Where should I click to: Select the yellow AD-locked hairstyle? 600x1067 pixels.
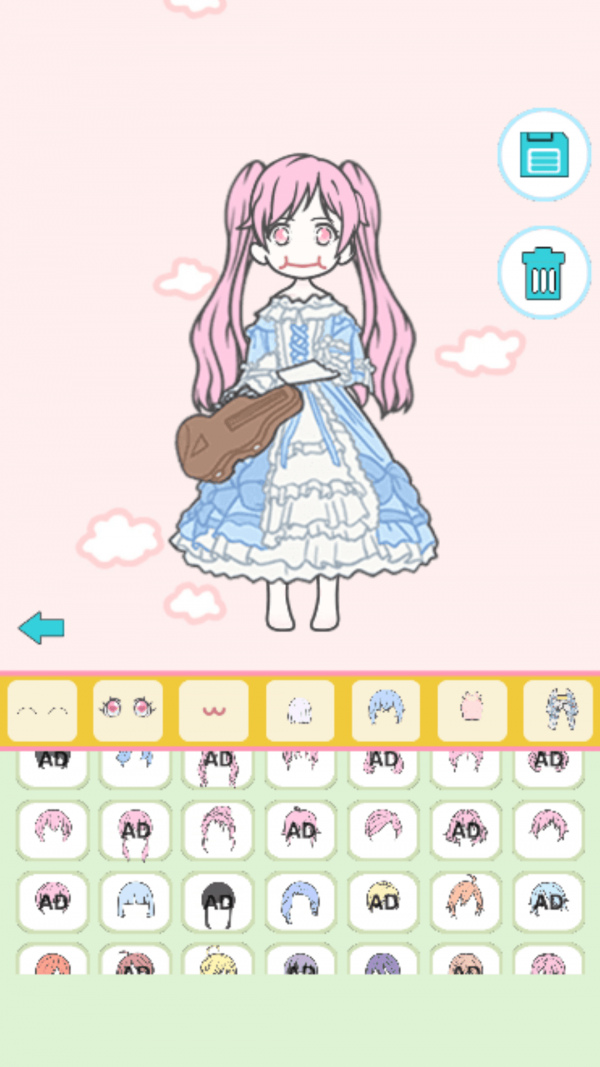tap(384, 901)
